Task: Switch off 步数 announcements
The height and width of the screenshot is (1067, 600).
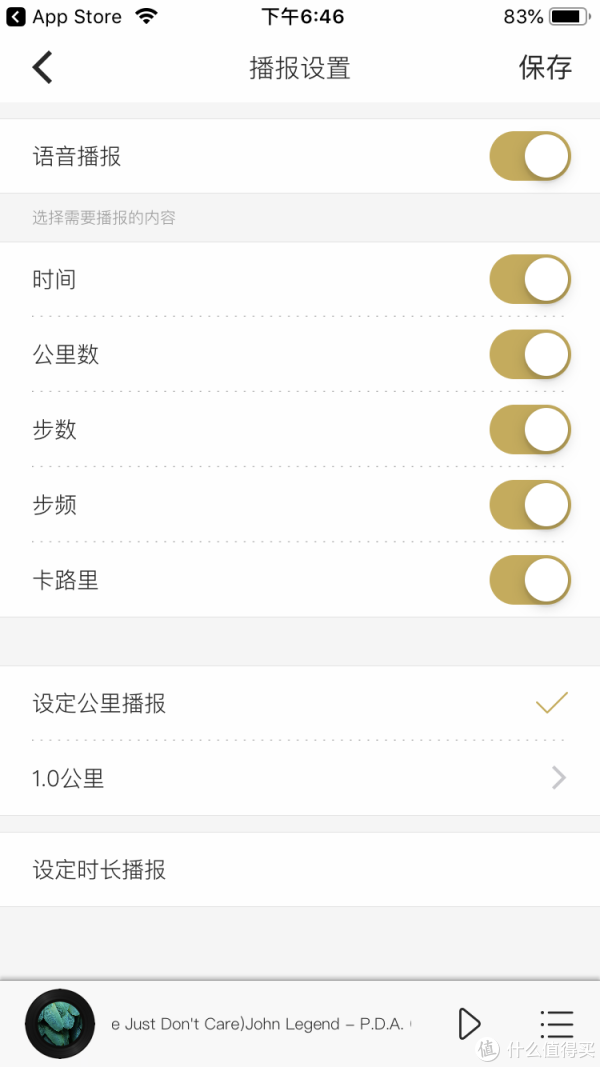Action: tap(530, 429)
